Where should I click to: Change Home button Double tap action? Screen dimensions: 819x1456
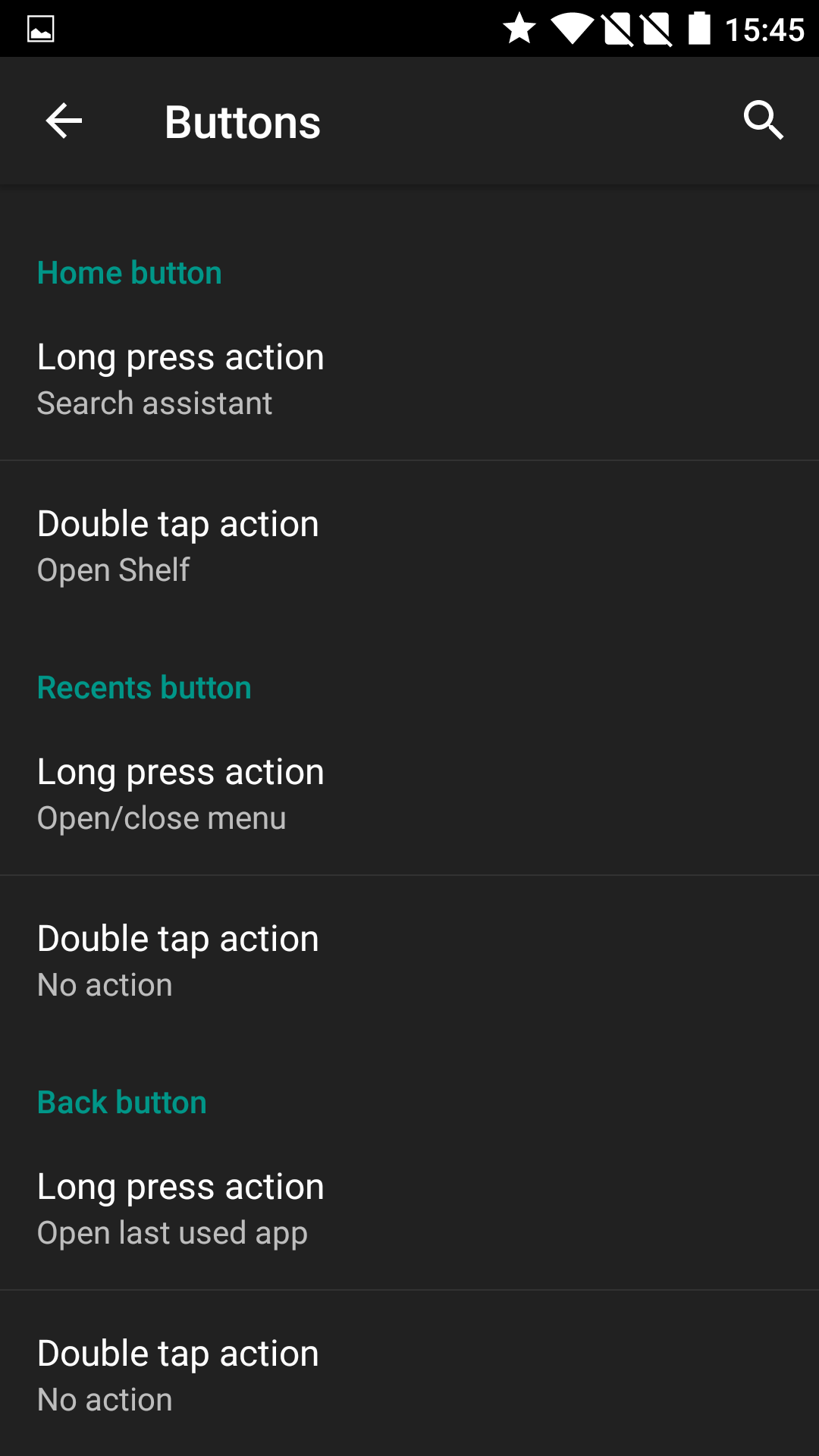pos(409,545)
